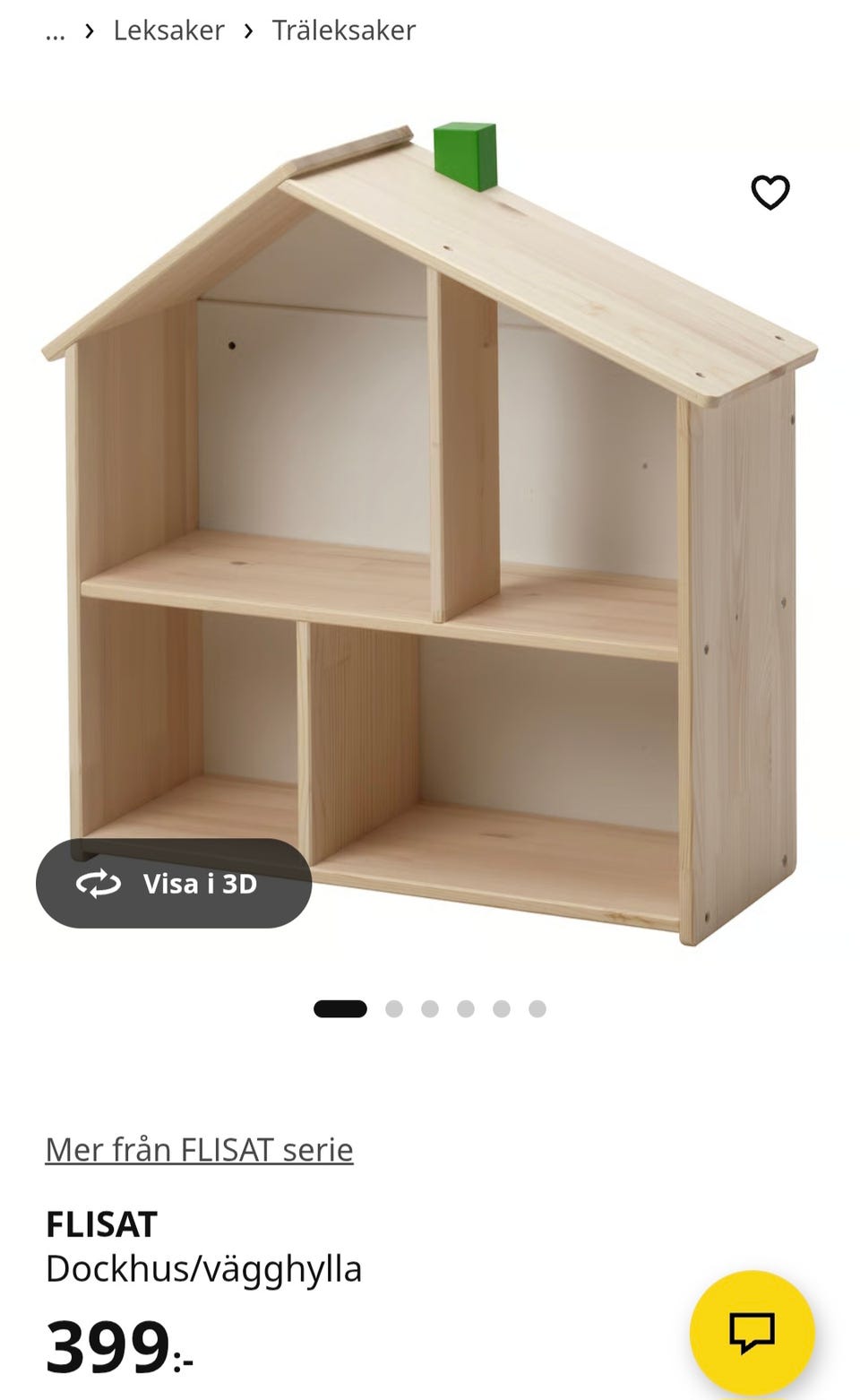View the dollhouse in 3D
The width and height of the screenshot is (860, 1400).
[x=174, y=883]
